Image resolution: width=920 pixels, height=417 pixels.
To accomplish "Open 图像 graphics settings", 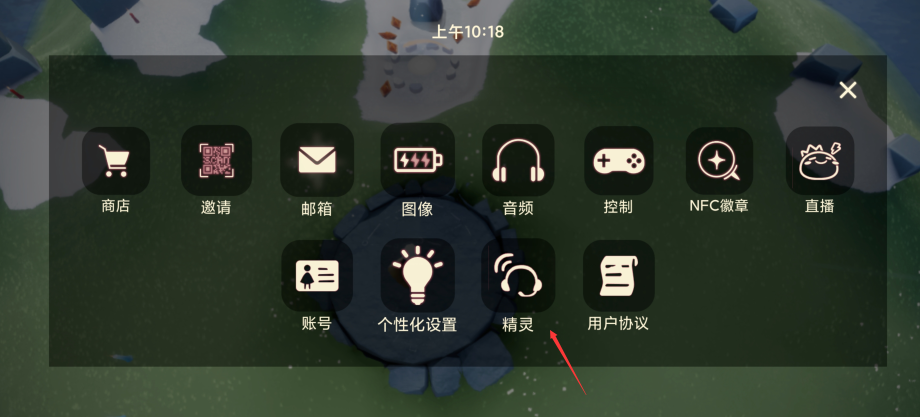I will [417, 161].
